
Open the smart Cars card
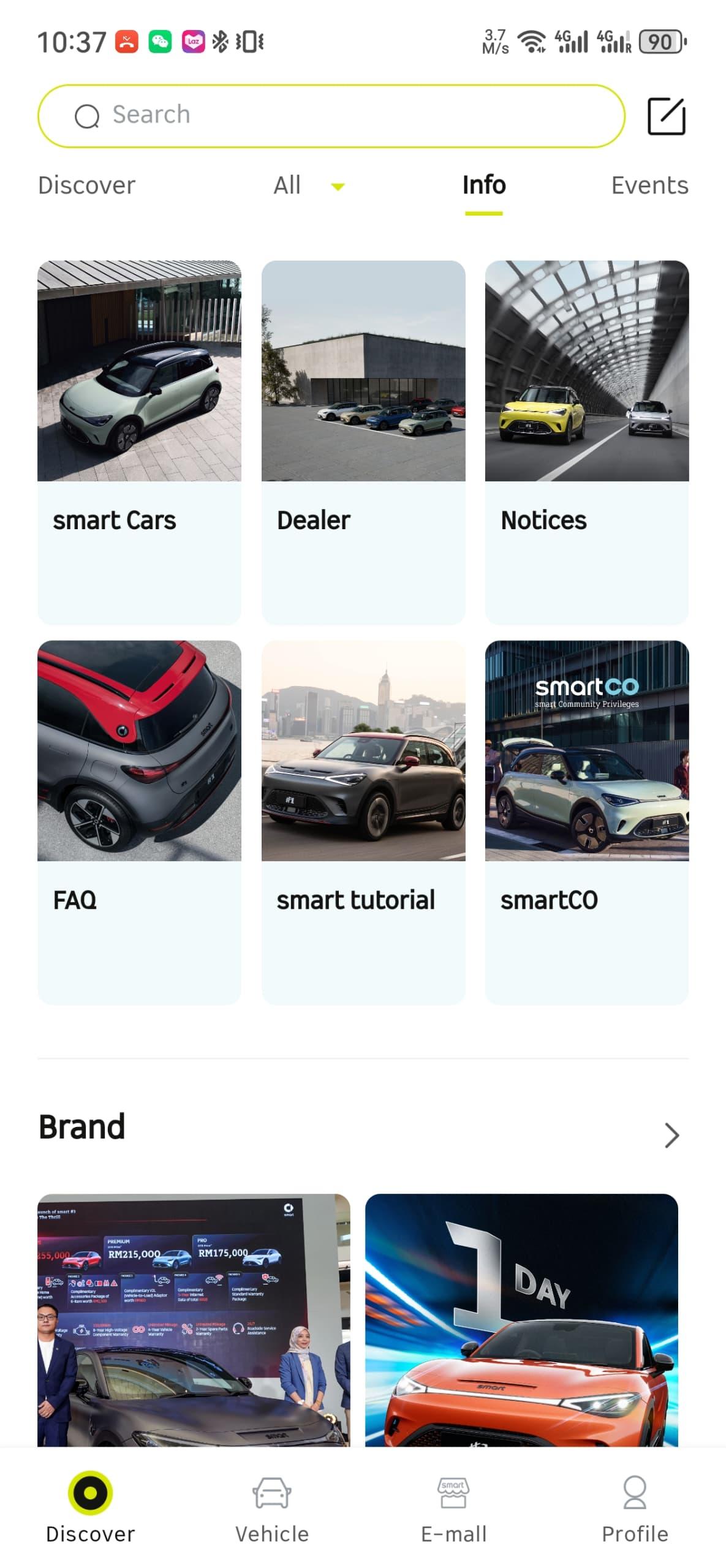pyautogui.click(x=139, y=441)
